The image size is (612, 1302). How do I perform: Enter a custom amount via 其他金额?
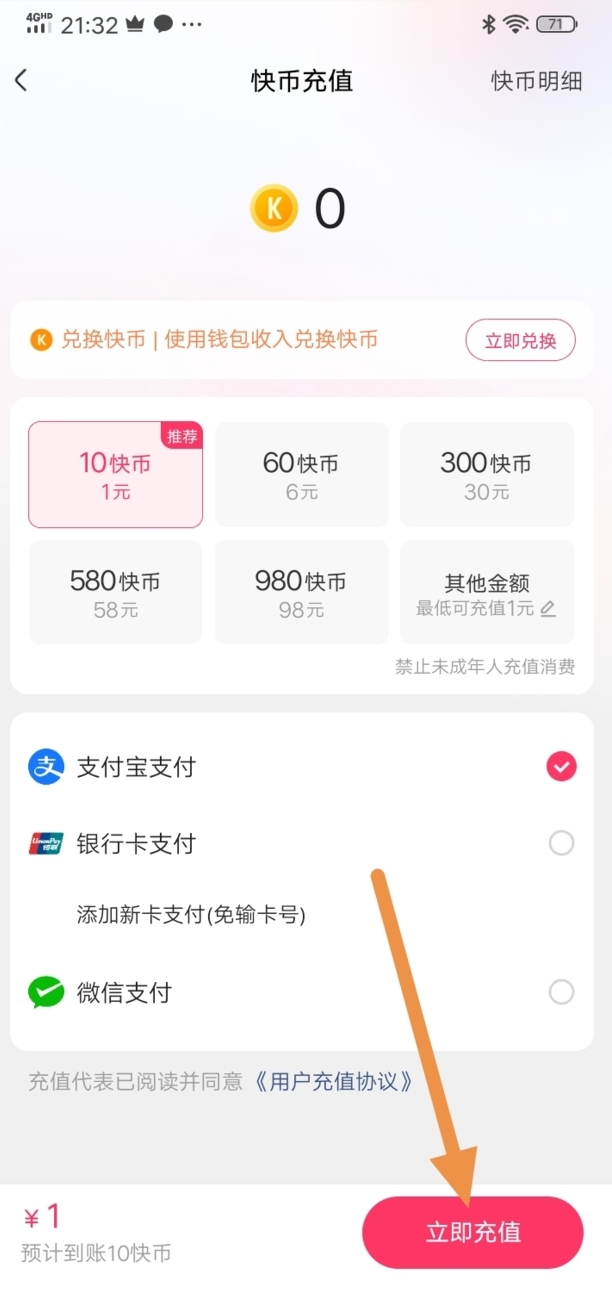point(487,592)
